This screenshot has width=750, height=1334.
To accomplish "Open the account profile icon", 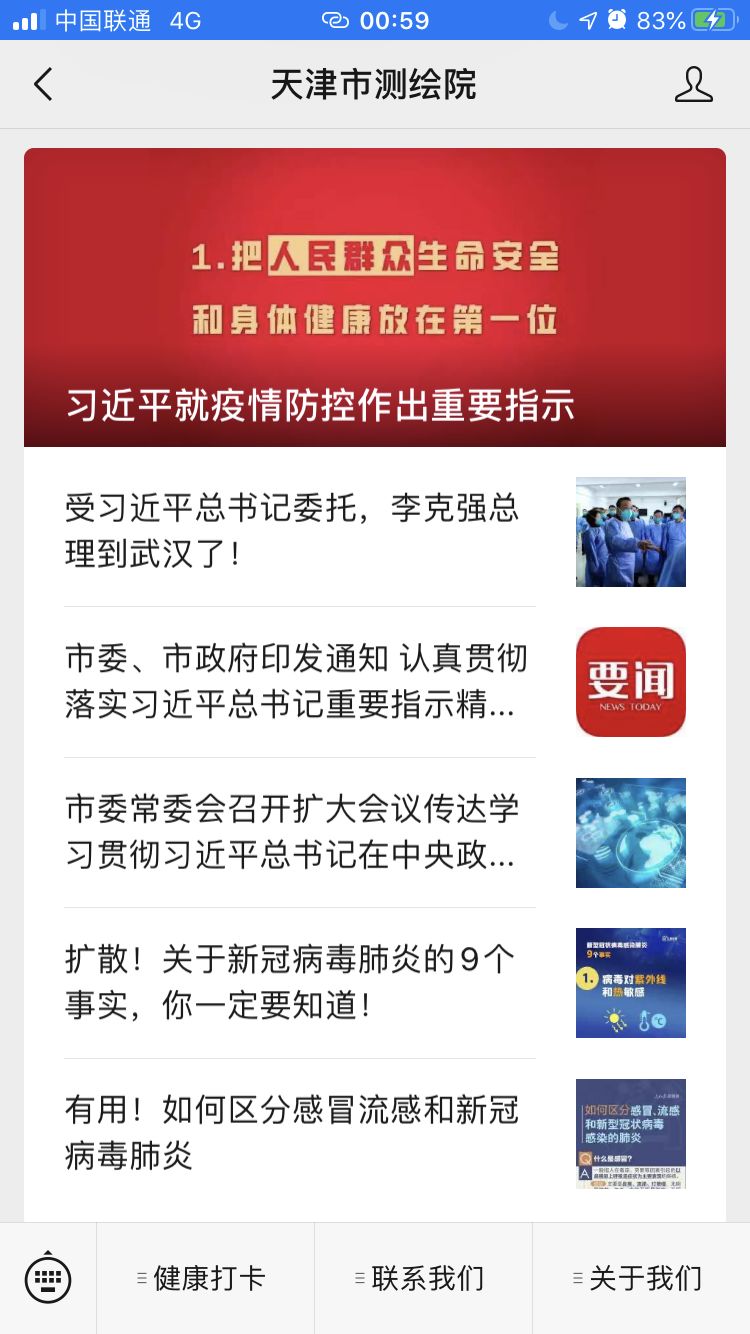I will coord(693,85).
